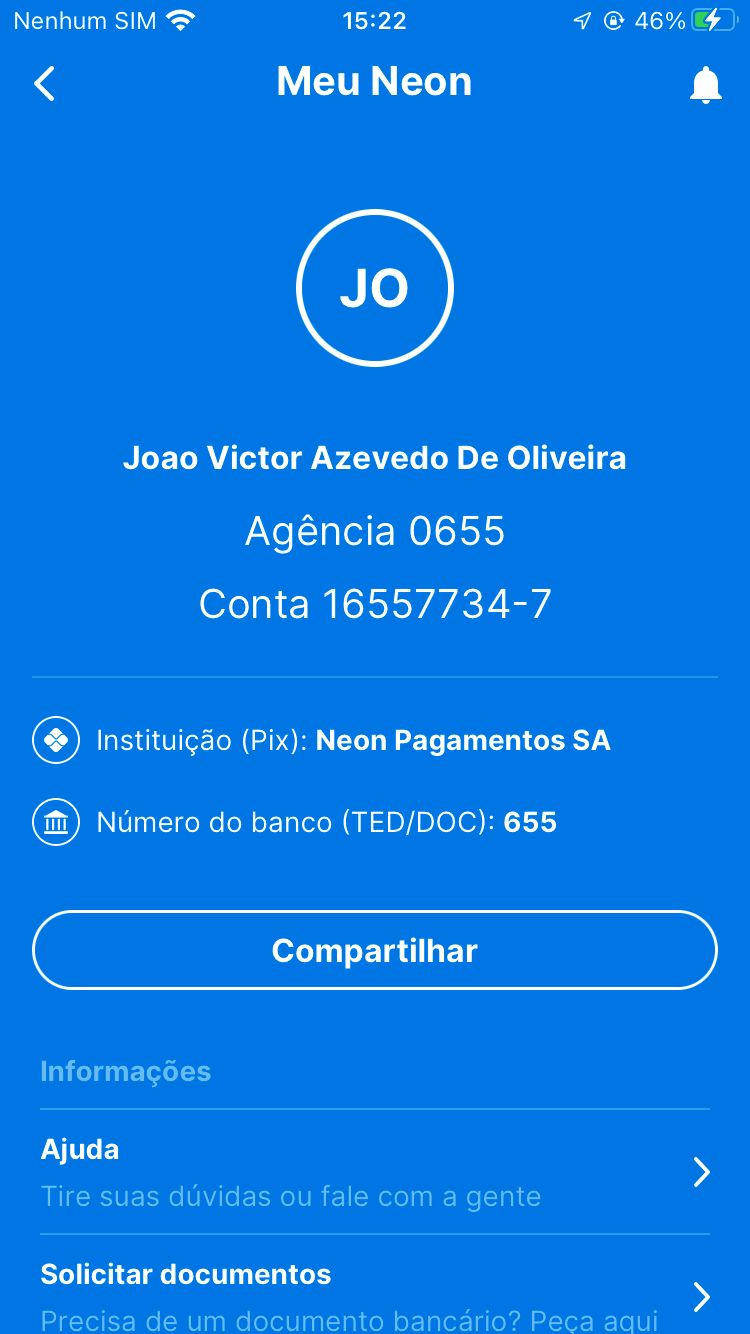Tap the JO profile avatar
Screen dimensions: 750x1334
(375, 288)
